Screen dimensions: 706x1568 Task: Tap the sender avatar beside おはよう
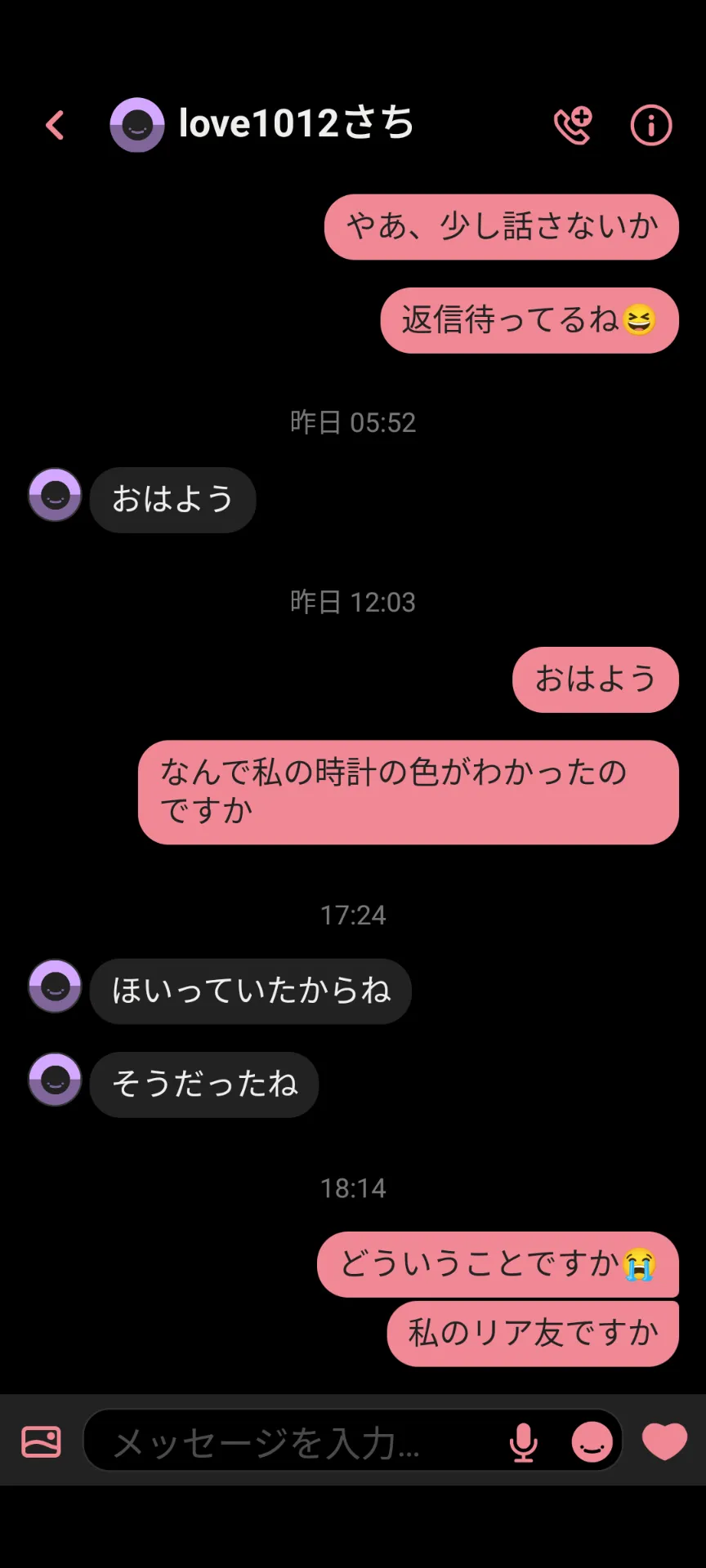[x=55, y=495]
